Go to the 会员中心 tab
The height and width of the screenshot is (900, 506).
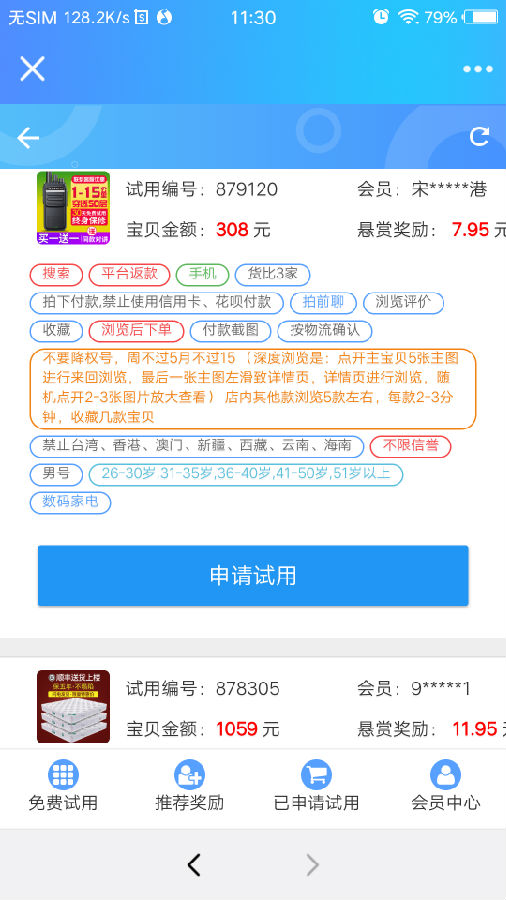pyautogui.click(x=445, y=785)
